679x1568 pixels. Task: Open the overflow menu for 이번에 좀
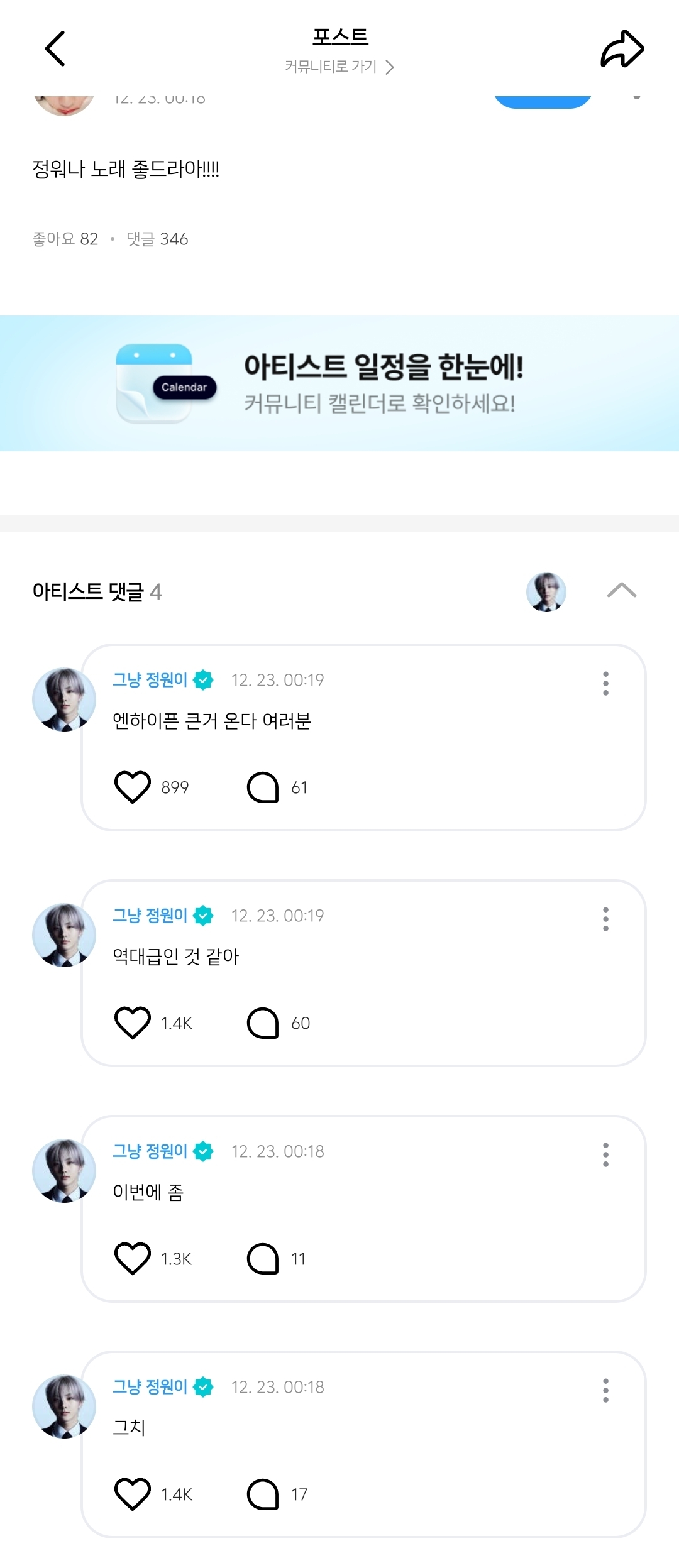[605, 1154]
